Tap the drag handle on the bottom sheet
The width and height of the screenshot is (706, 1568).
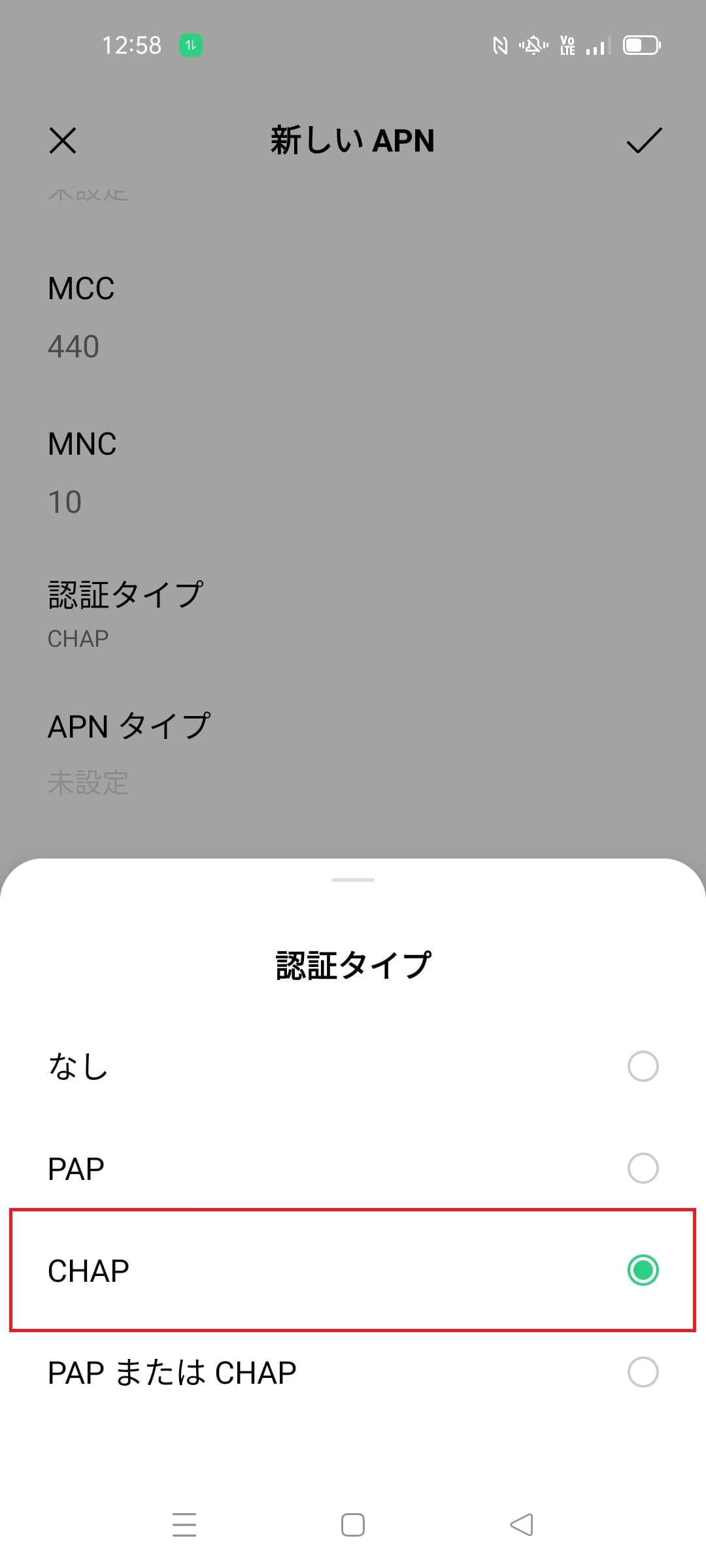click(352, 880)
